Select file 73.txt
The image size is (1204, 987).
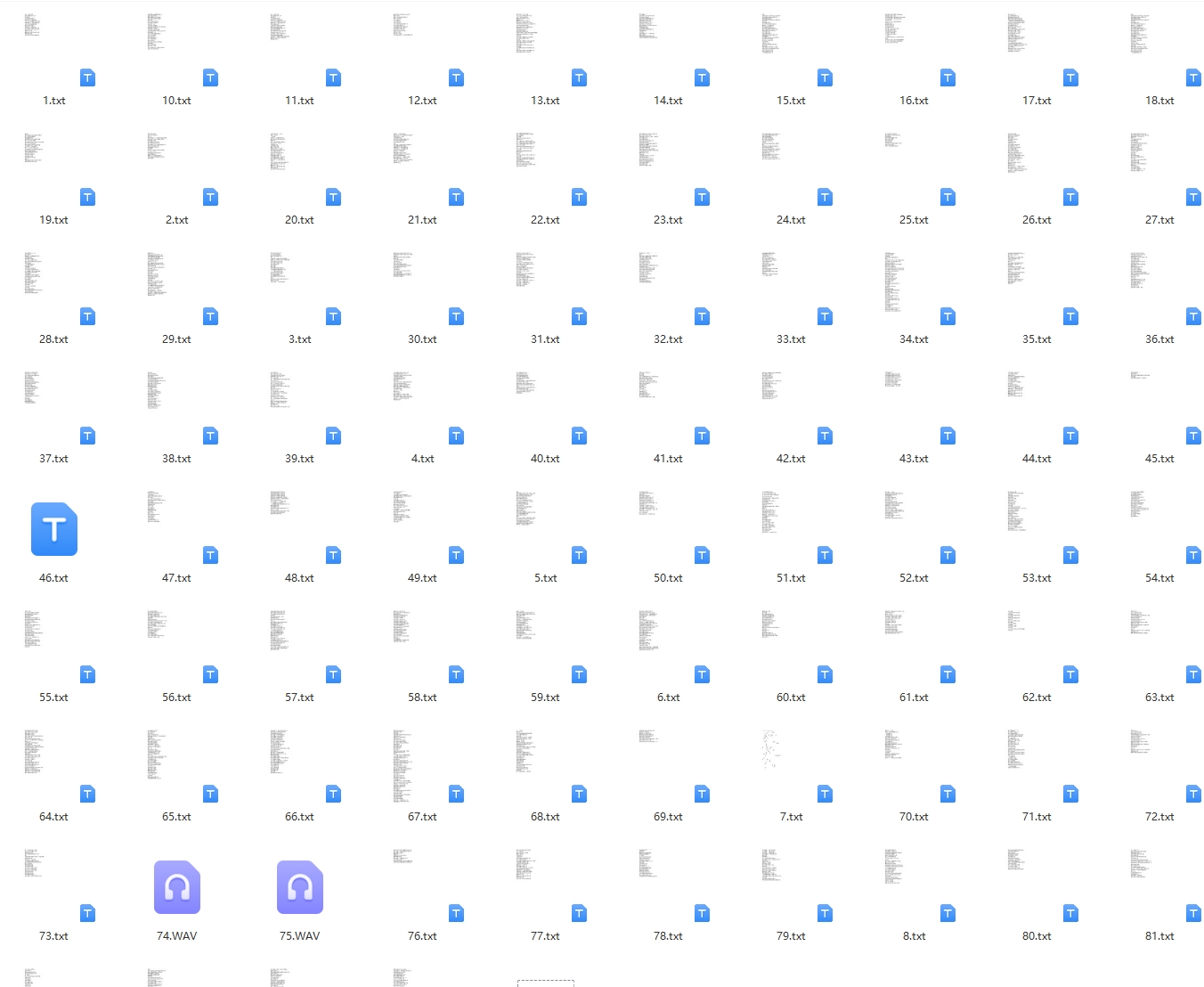[54, 889]
